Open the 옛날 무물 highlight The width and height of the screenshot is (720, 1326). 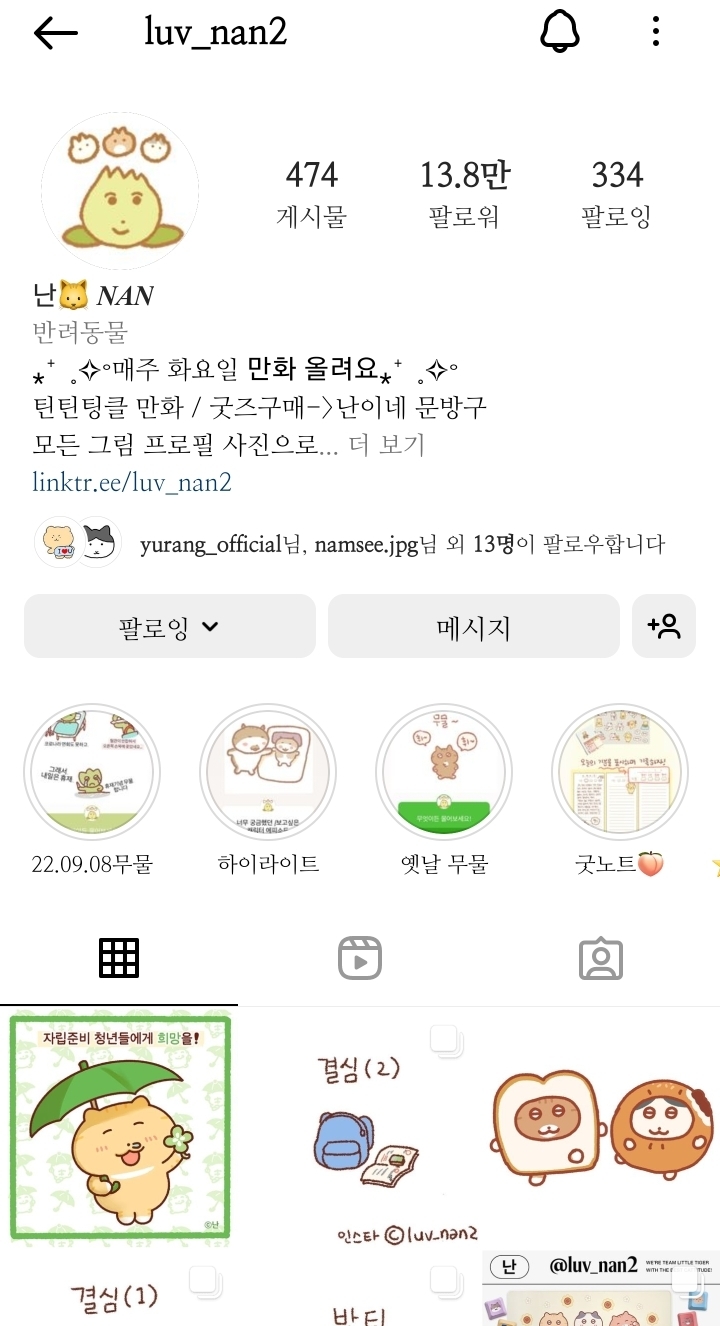(443, 771)
